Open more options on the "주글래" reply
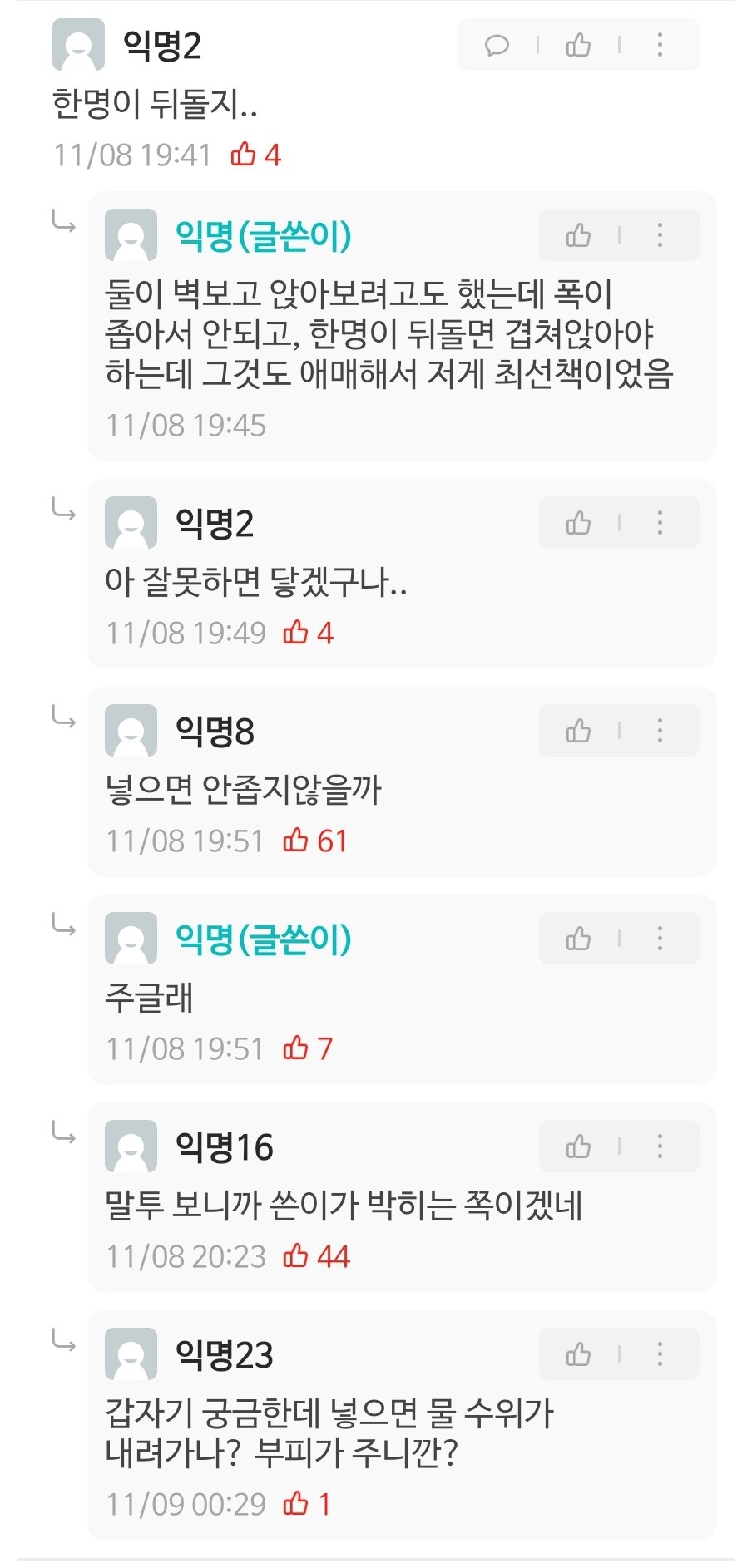The width and height of the screenshot is (752, 1568). tap(660, 939)
